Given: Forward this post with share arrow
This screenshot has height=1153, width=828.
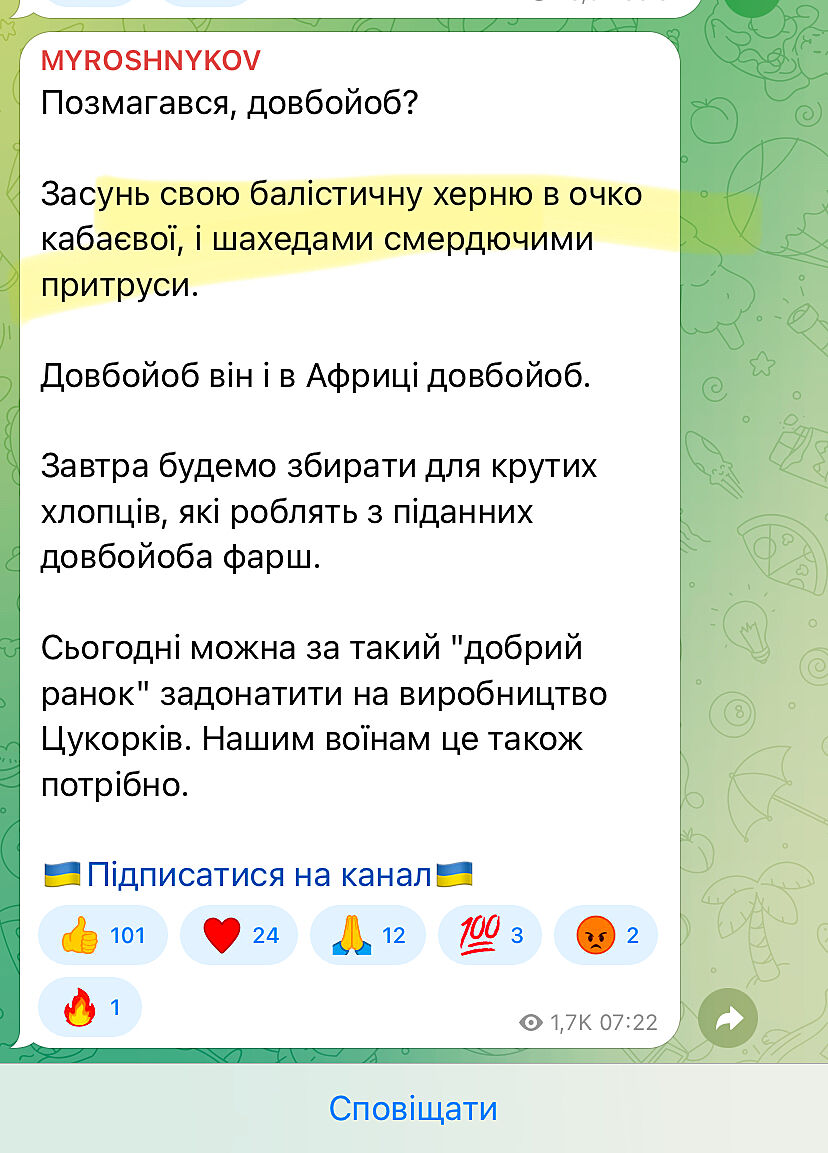Looking at the screenshot, I should pyautogui.click(x=728, y=1019).
